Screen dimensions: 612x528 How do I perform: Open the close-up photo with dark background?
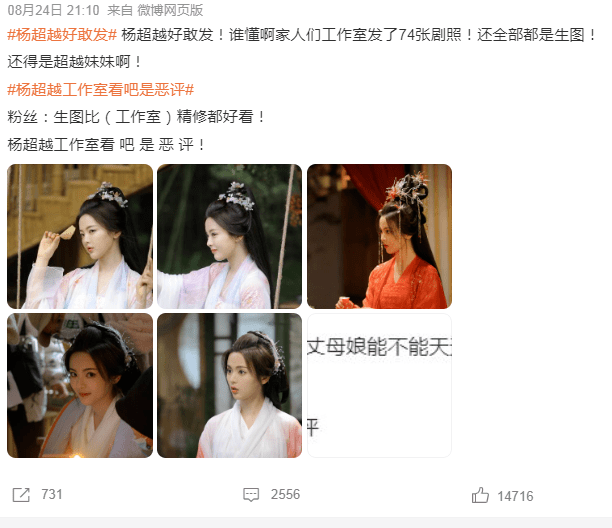tap(80, 385)
